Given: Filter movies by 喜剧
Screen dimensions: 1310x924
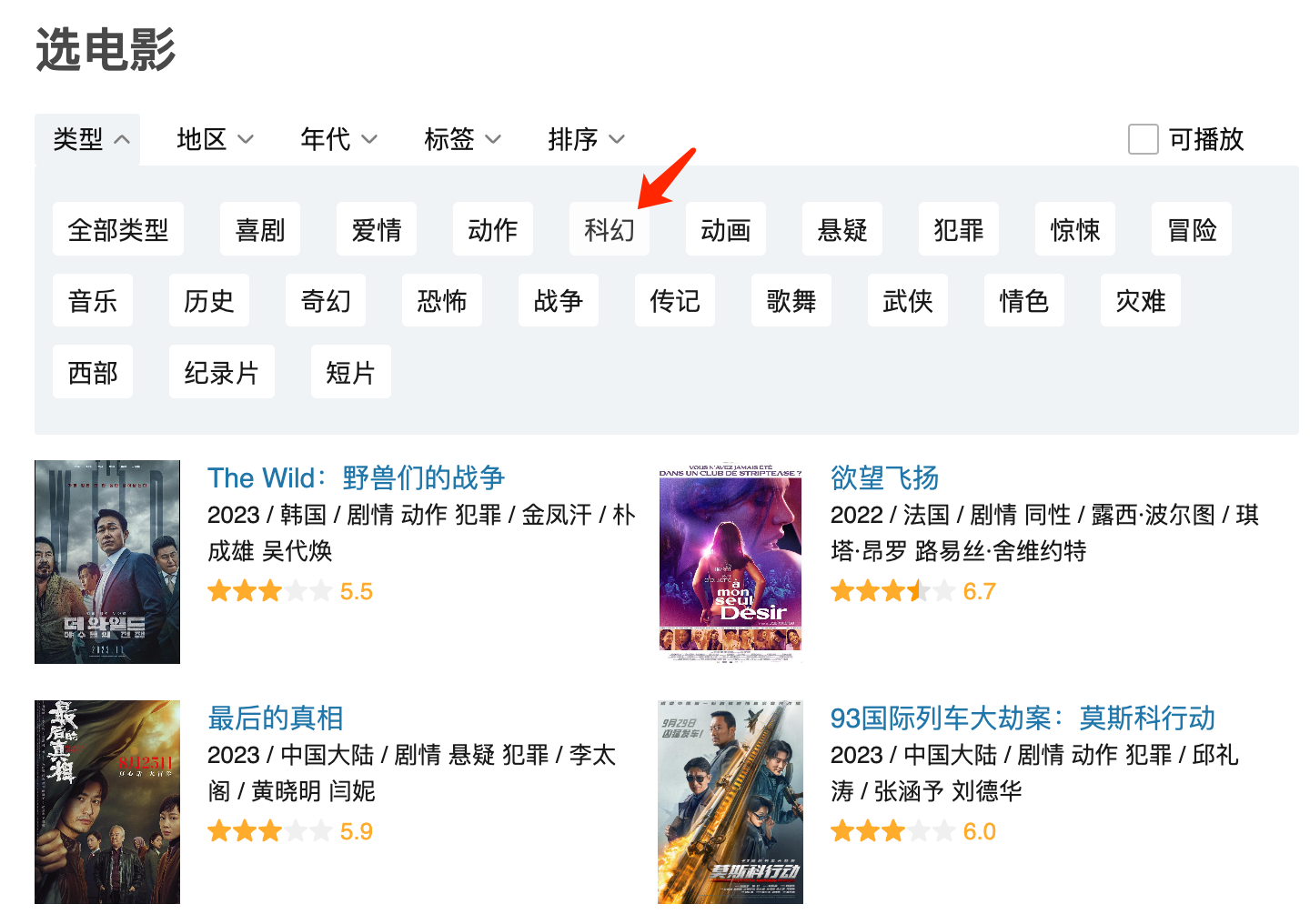Looking at the screenshot, I should [x=260, y=229].
